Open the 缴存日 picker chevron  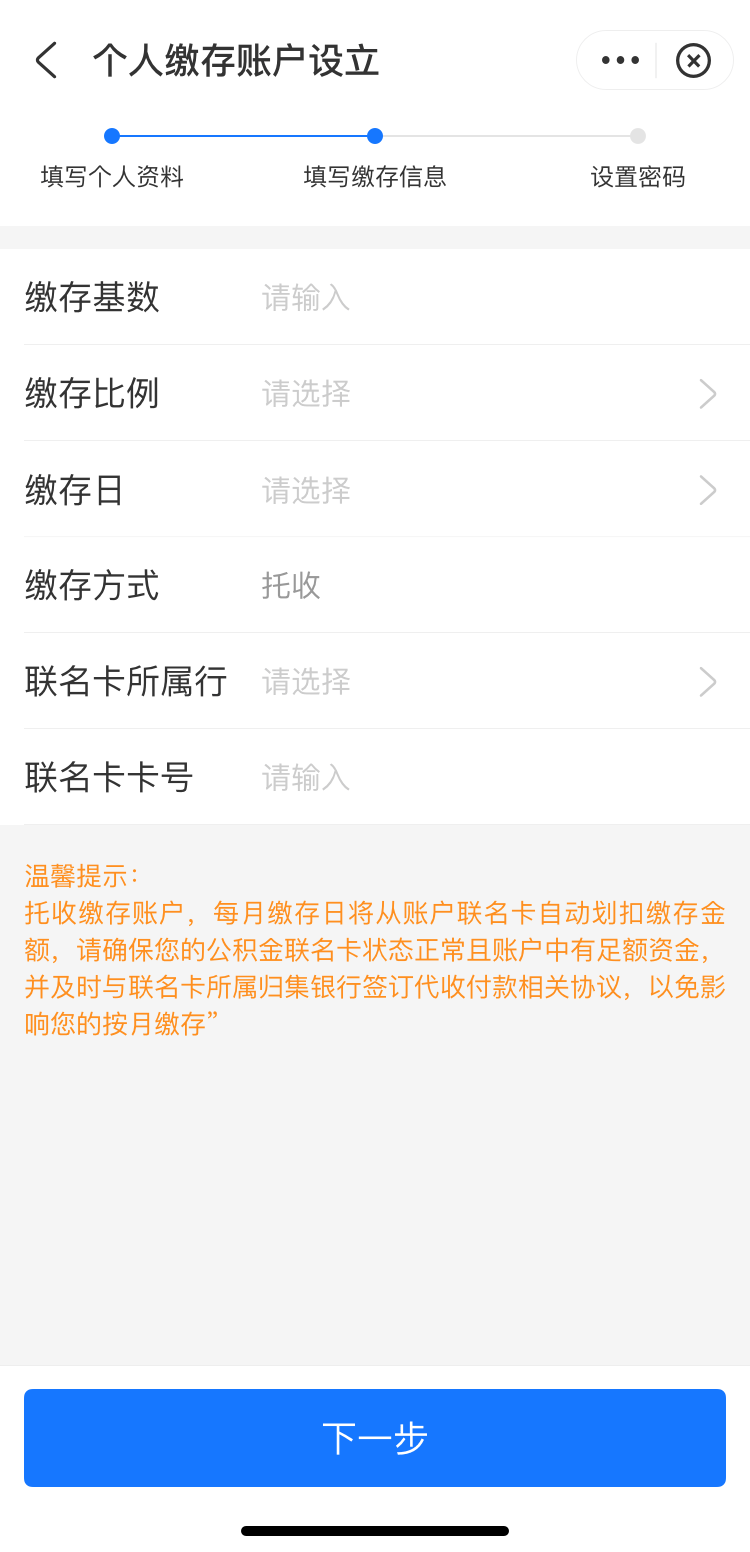pos(707,490)
